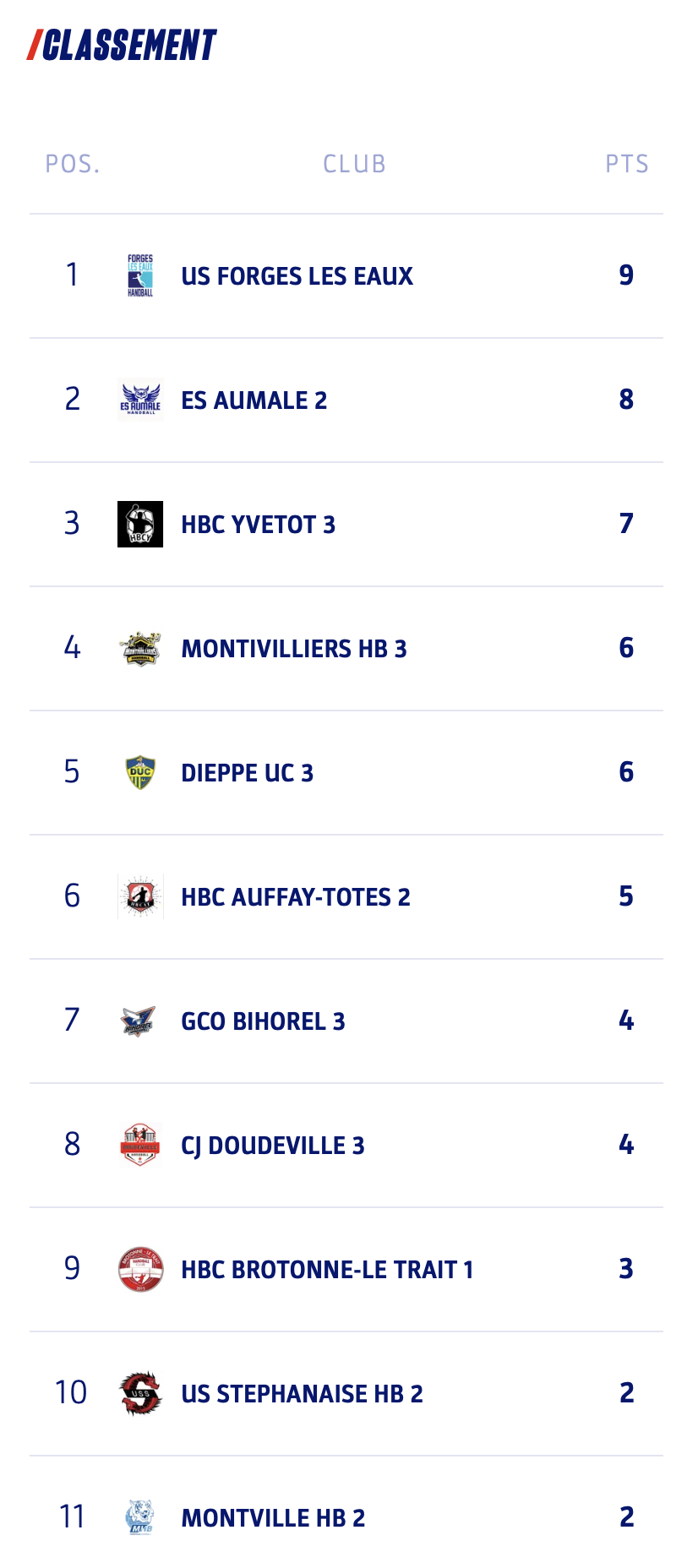Image resolution: width=698 pixels, height=1568 pixels.
Task: Open US Forges Les Eaux club row
Action: pos(297,276)
